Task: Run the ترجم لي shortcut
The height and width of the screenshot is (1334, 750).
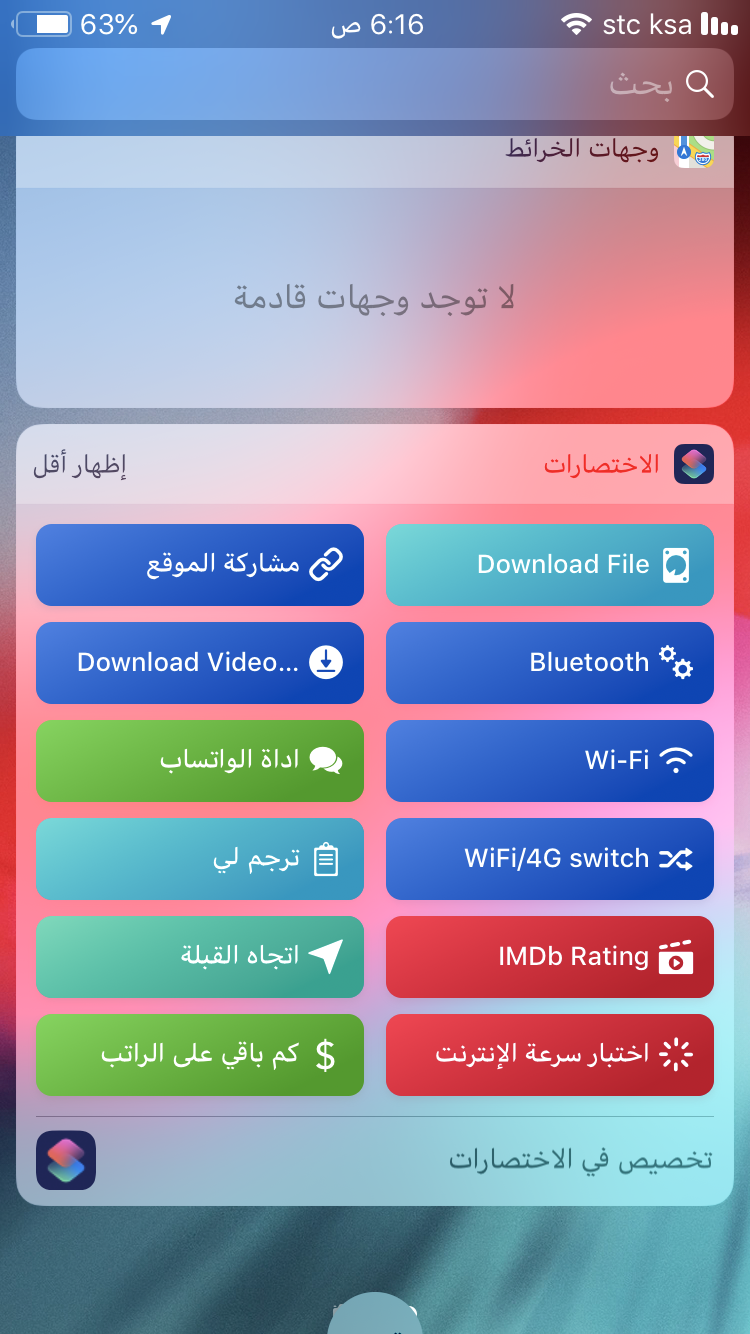Action: coord(200,859)
